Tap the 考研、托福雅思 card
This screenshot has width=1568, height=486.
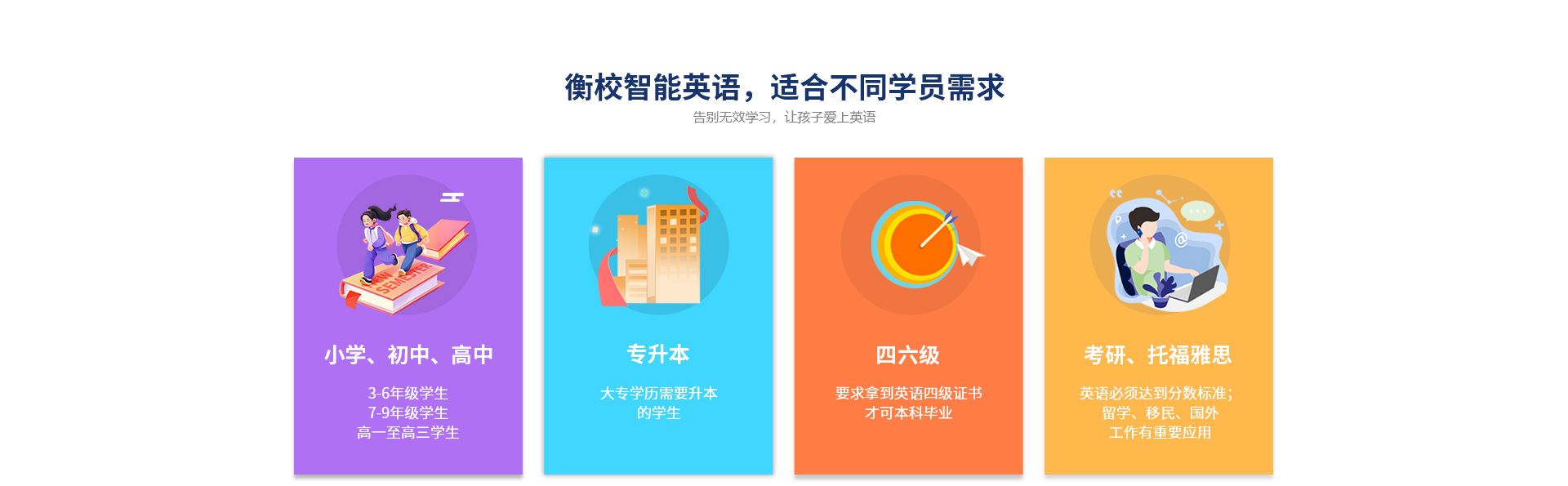coord(1158,315)
